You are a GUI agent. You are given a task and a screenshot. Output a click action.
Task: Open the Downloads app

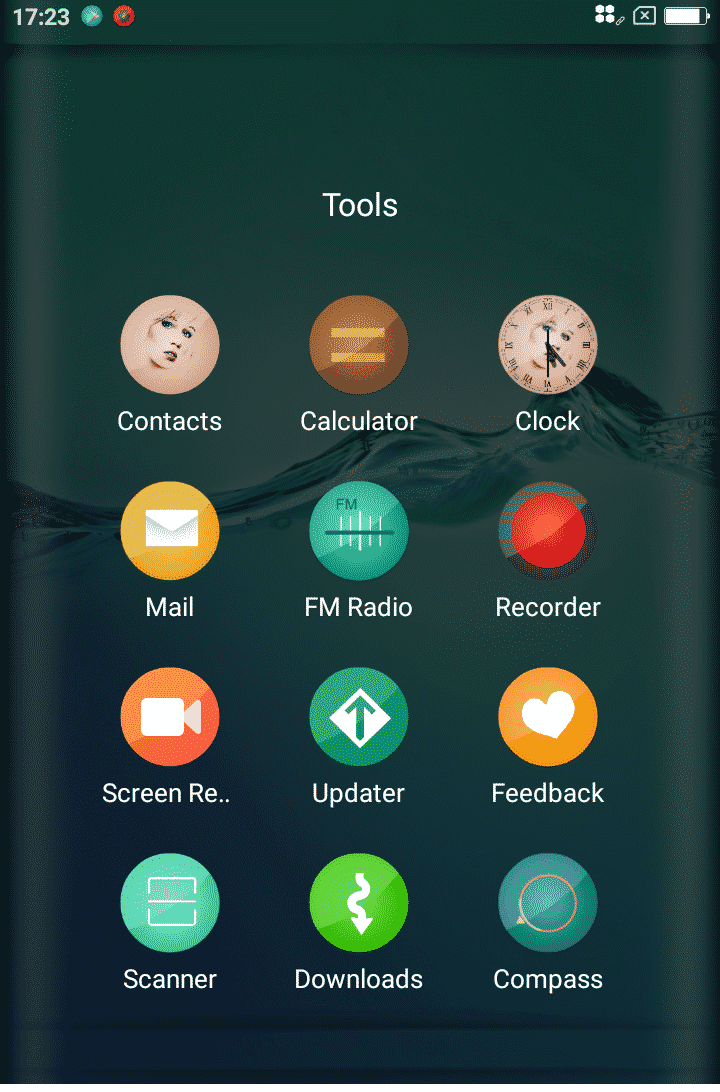tap(358, 903)
